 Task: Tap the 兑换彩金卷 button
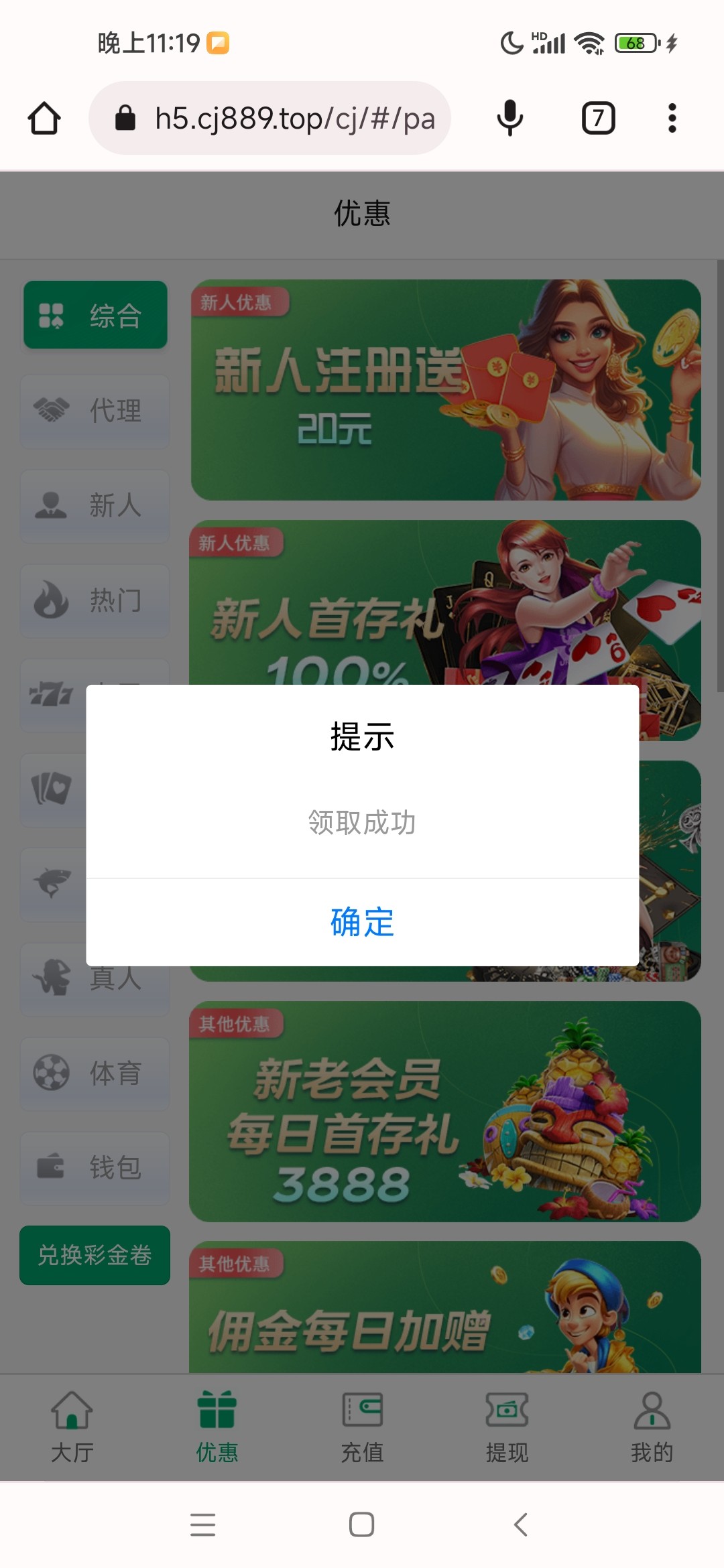pos(95,1255)
